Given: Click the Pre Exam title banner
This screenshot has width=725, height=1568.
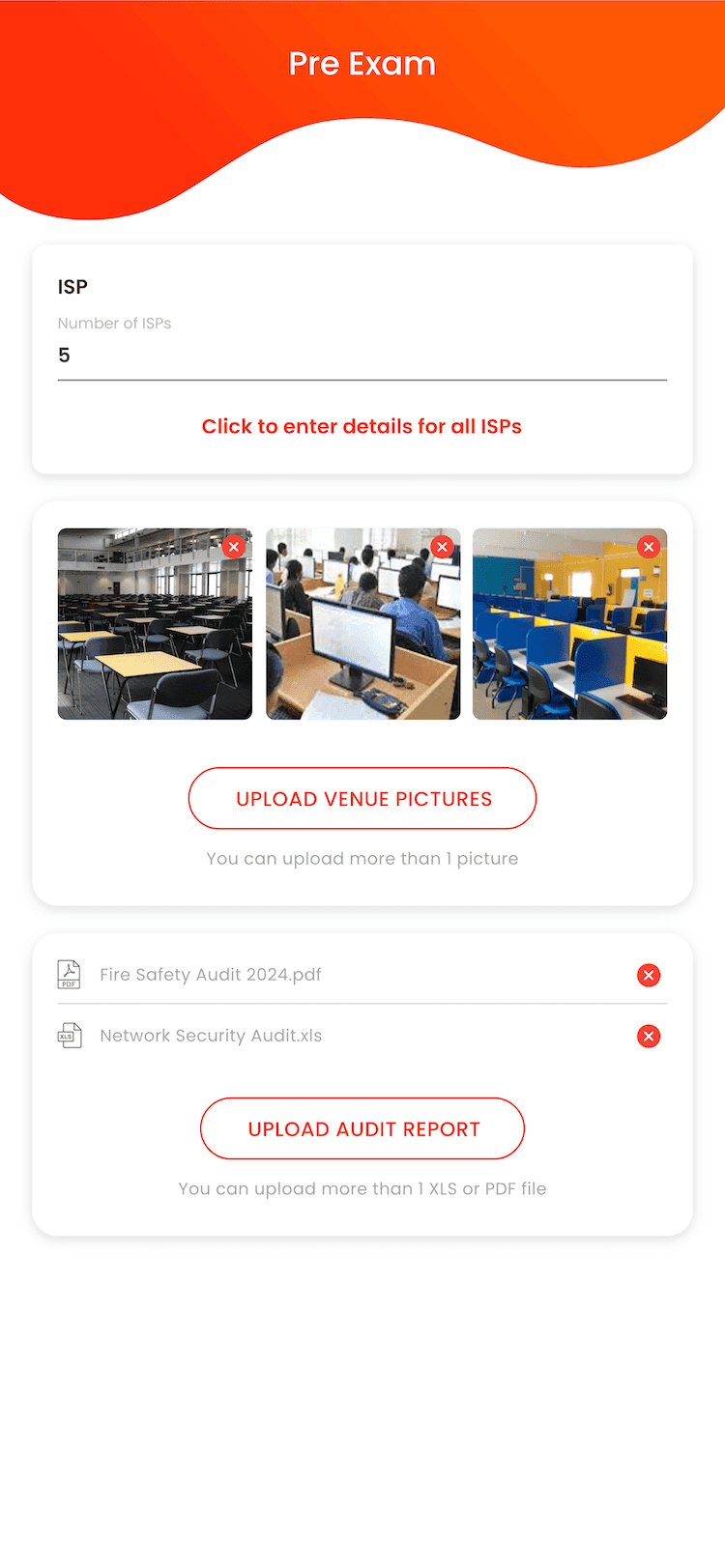Looking at the screenshot, I should (362, 63).
